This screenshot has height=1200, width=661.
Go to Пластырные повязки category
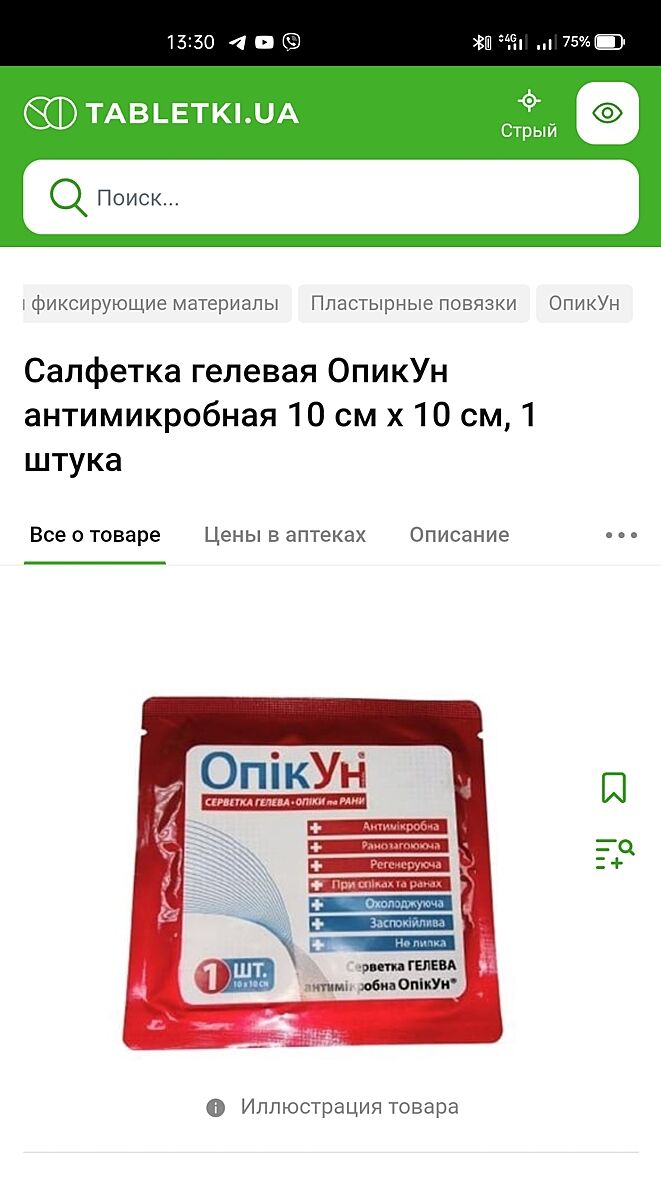[413, 303]
